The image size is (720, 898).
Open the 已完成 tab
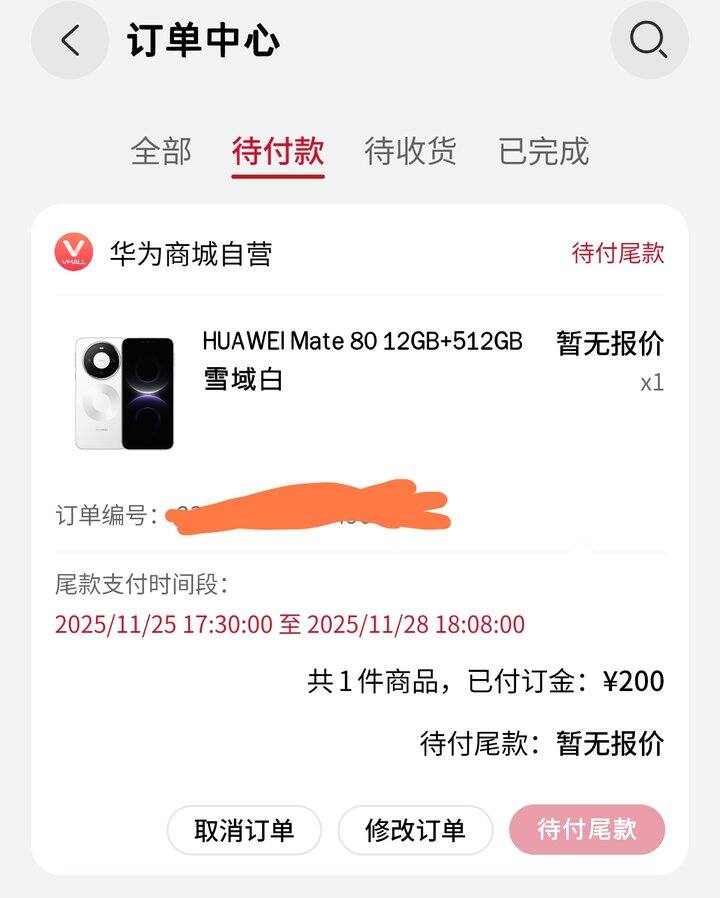543,152
